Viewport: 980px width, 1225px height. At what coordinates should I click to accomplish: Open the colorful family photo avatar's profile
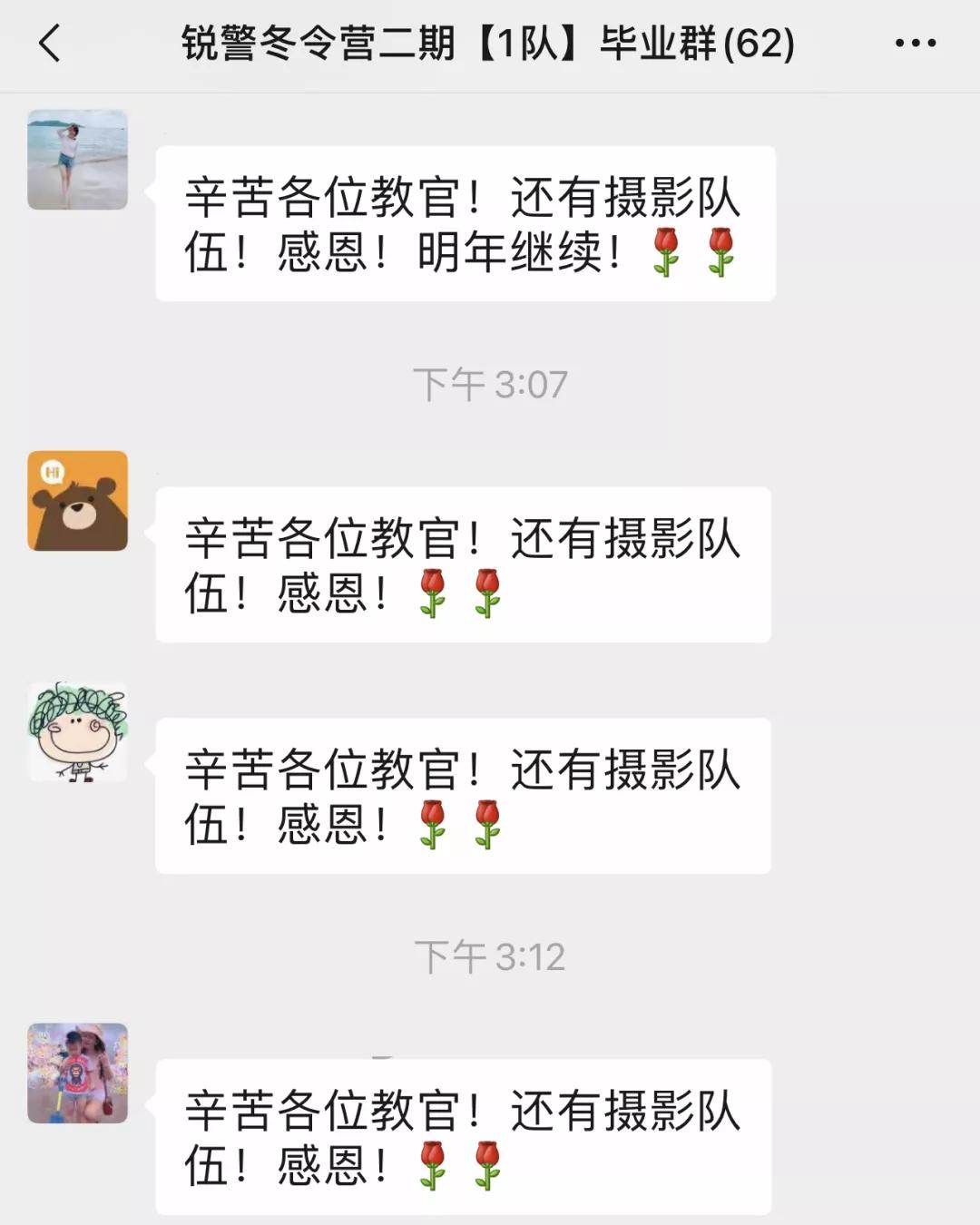[78, 1073]
